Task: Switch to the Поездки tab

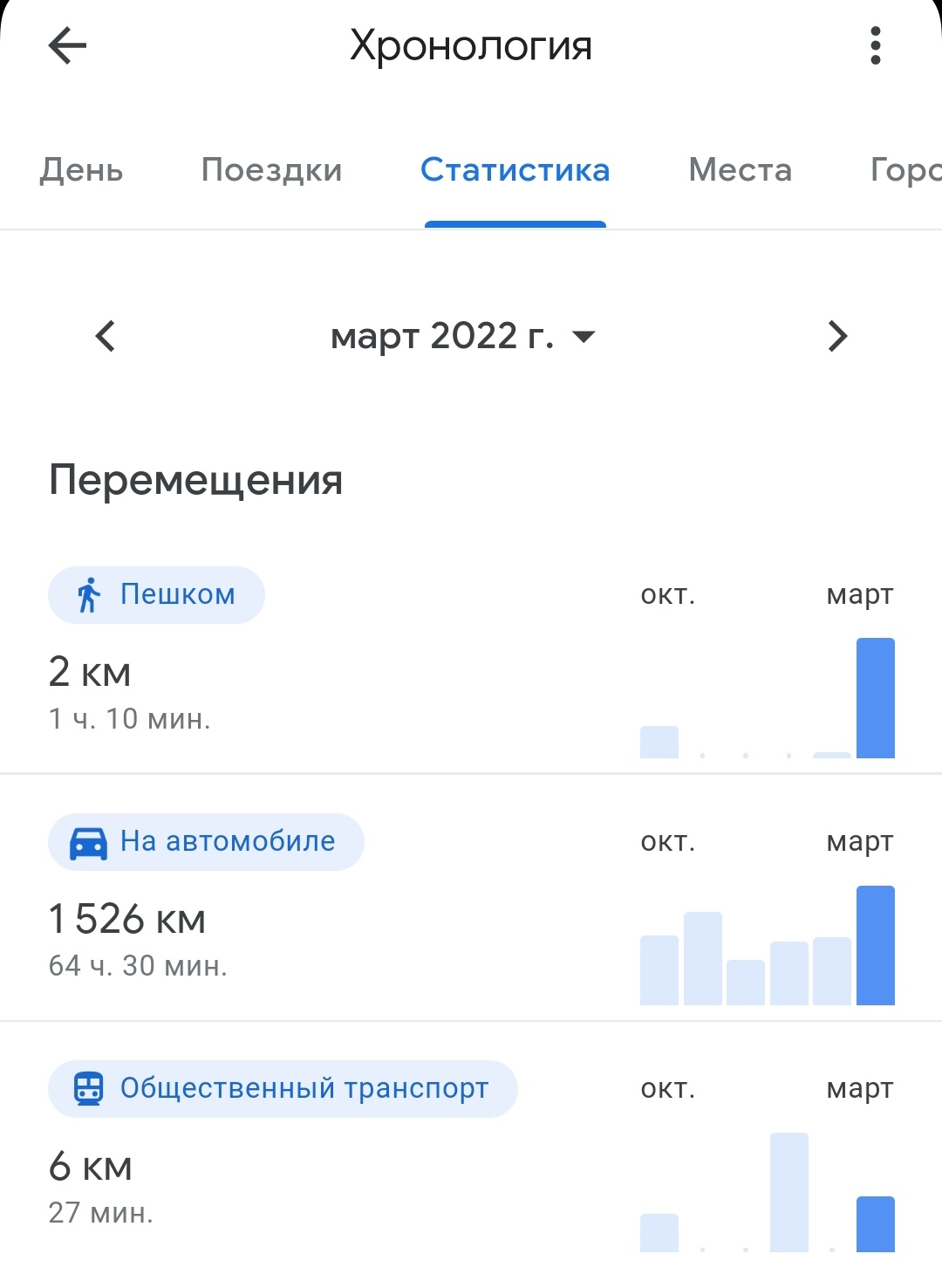Action: click(x=271, y=170)
